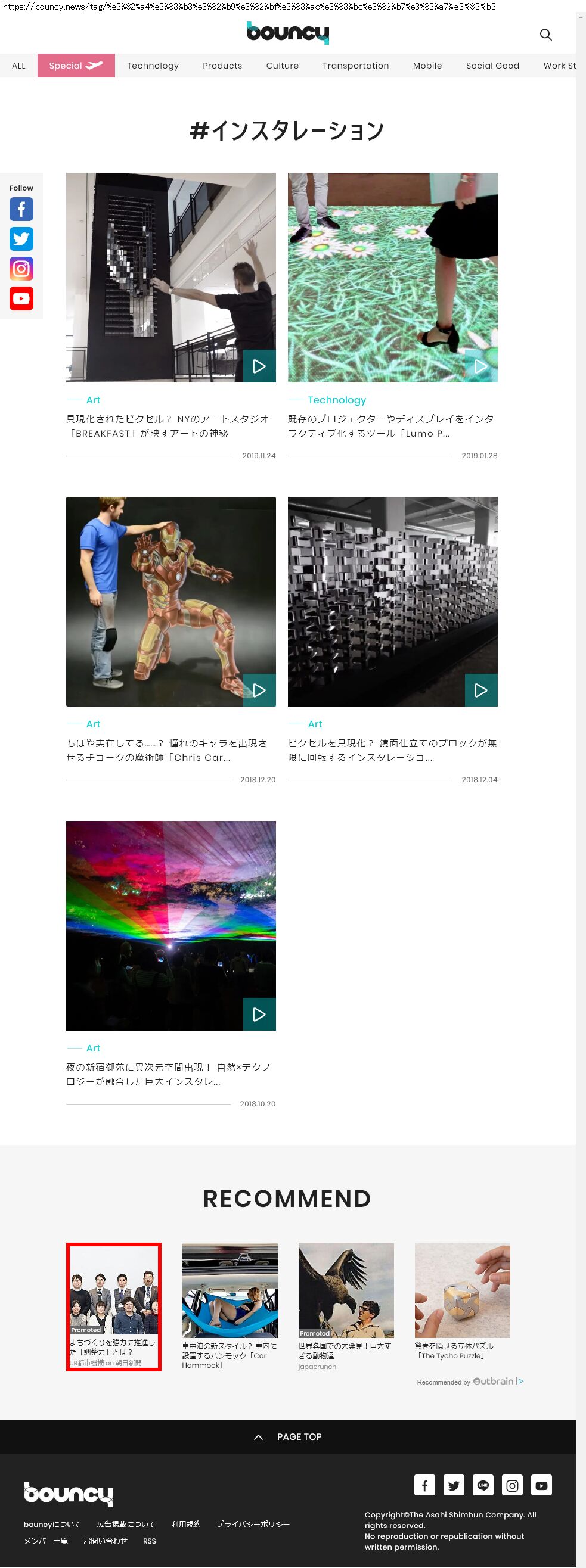This screenshot has width=586, height=1568.
Task: Open the recommended Car Hammock article
Action: 229,1355
